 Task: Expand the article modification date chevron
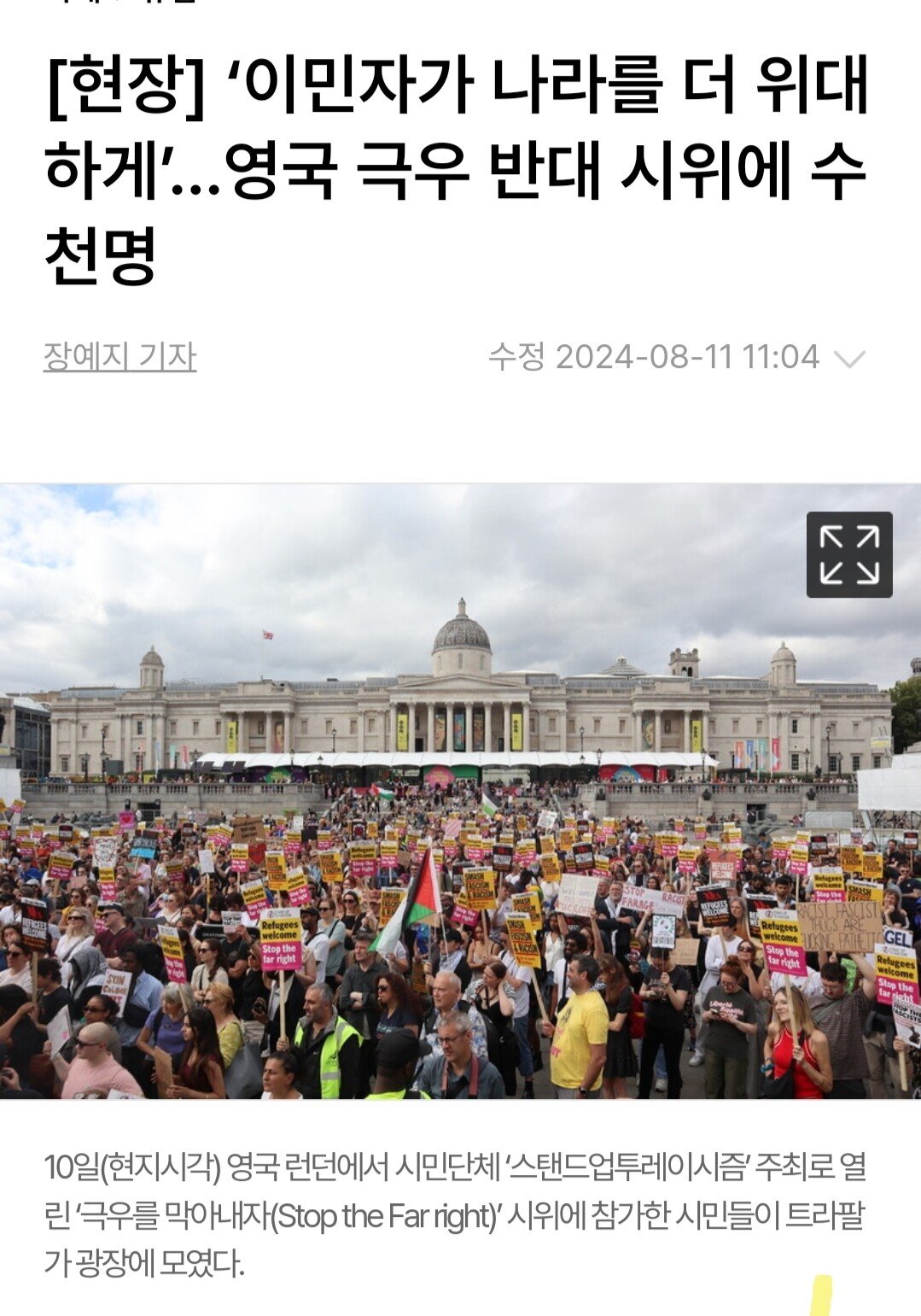coord(848,359)
